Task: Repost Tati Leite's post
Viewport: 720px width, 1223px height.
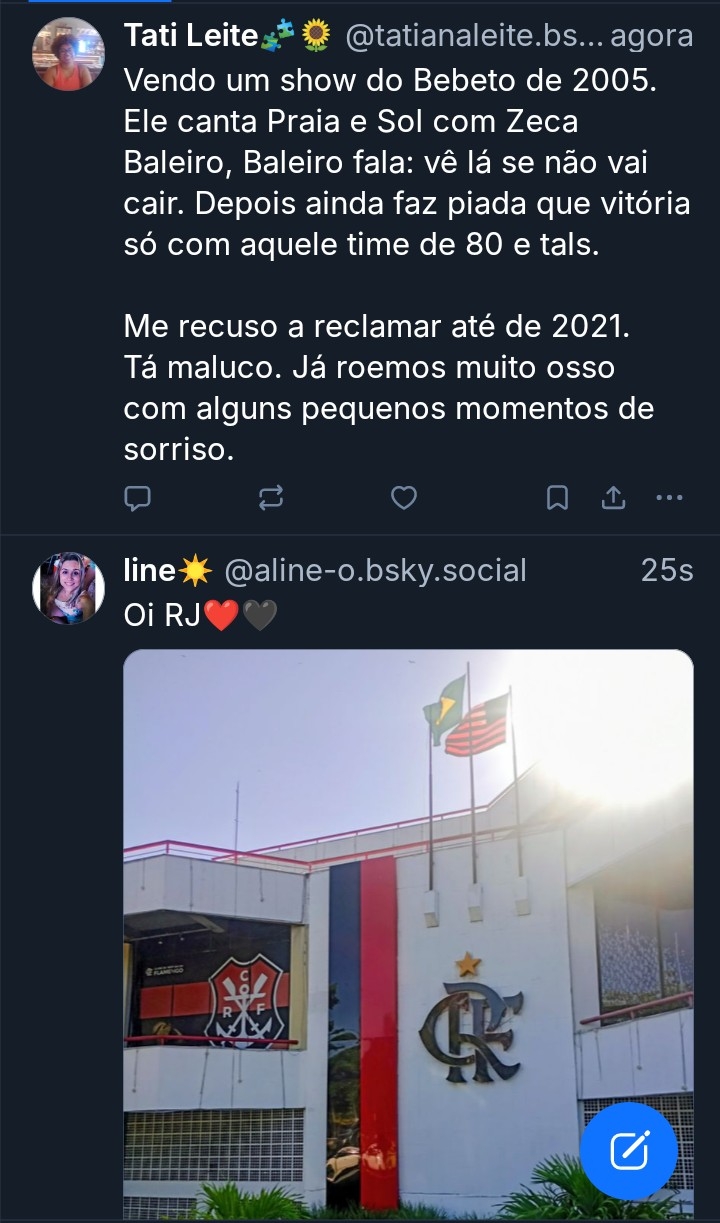Action: coord(270,497)
